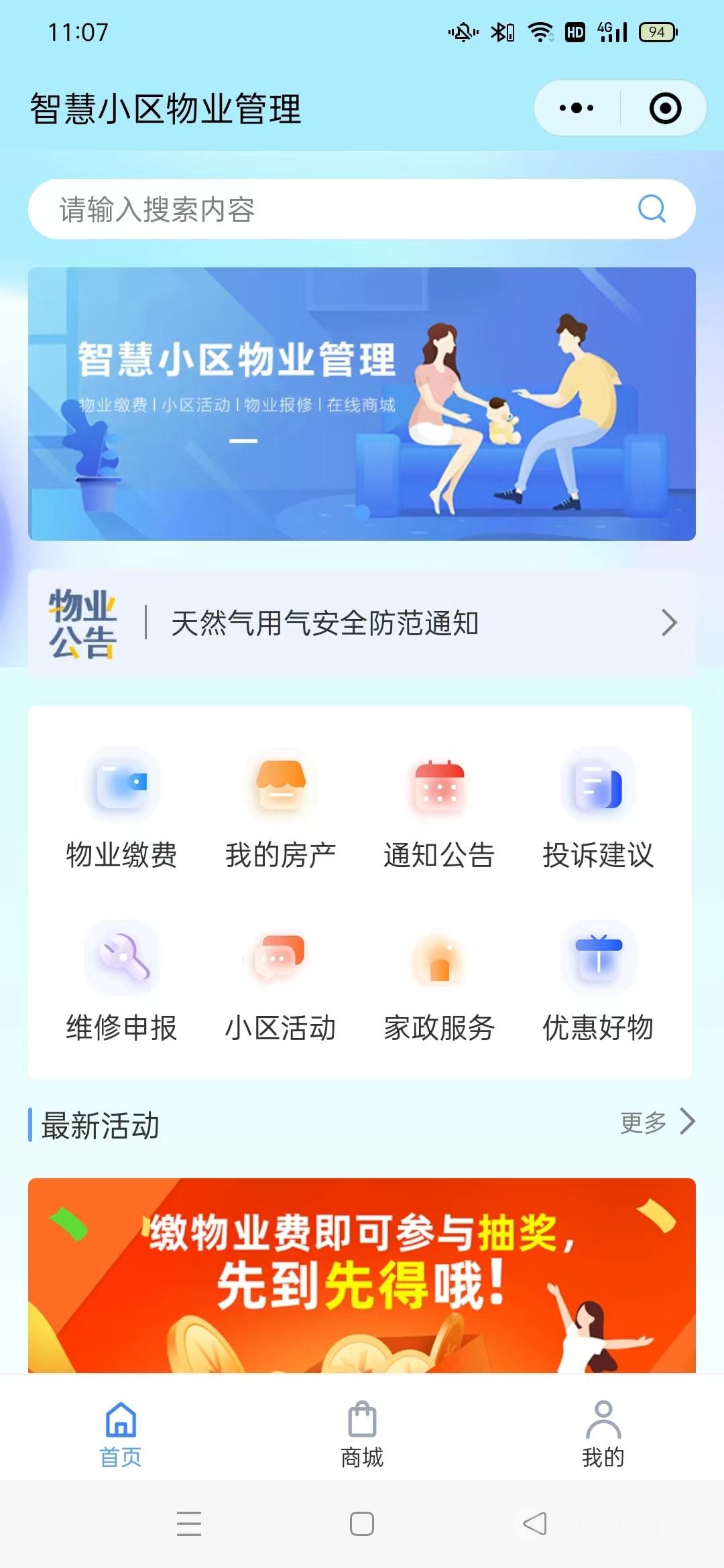Screen dimensions: 724x1568
Task: Browse 优惠好物 deals
Action: [598, 982]
